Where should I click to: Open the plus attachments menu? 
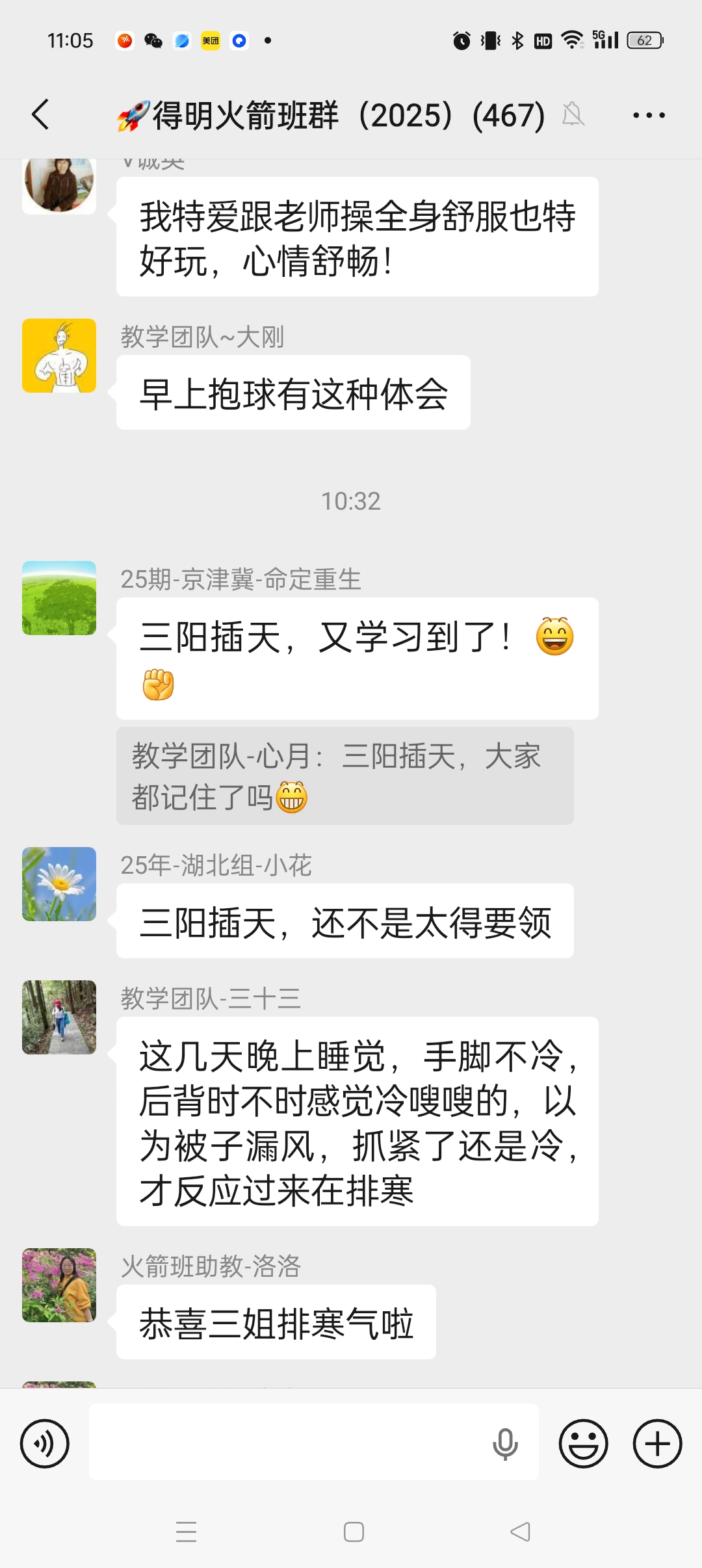click(x=657, y=1444)
